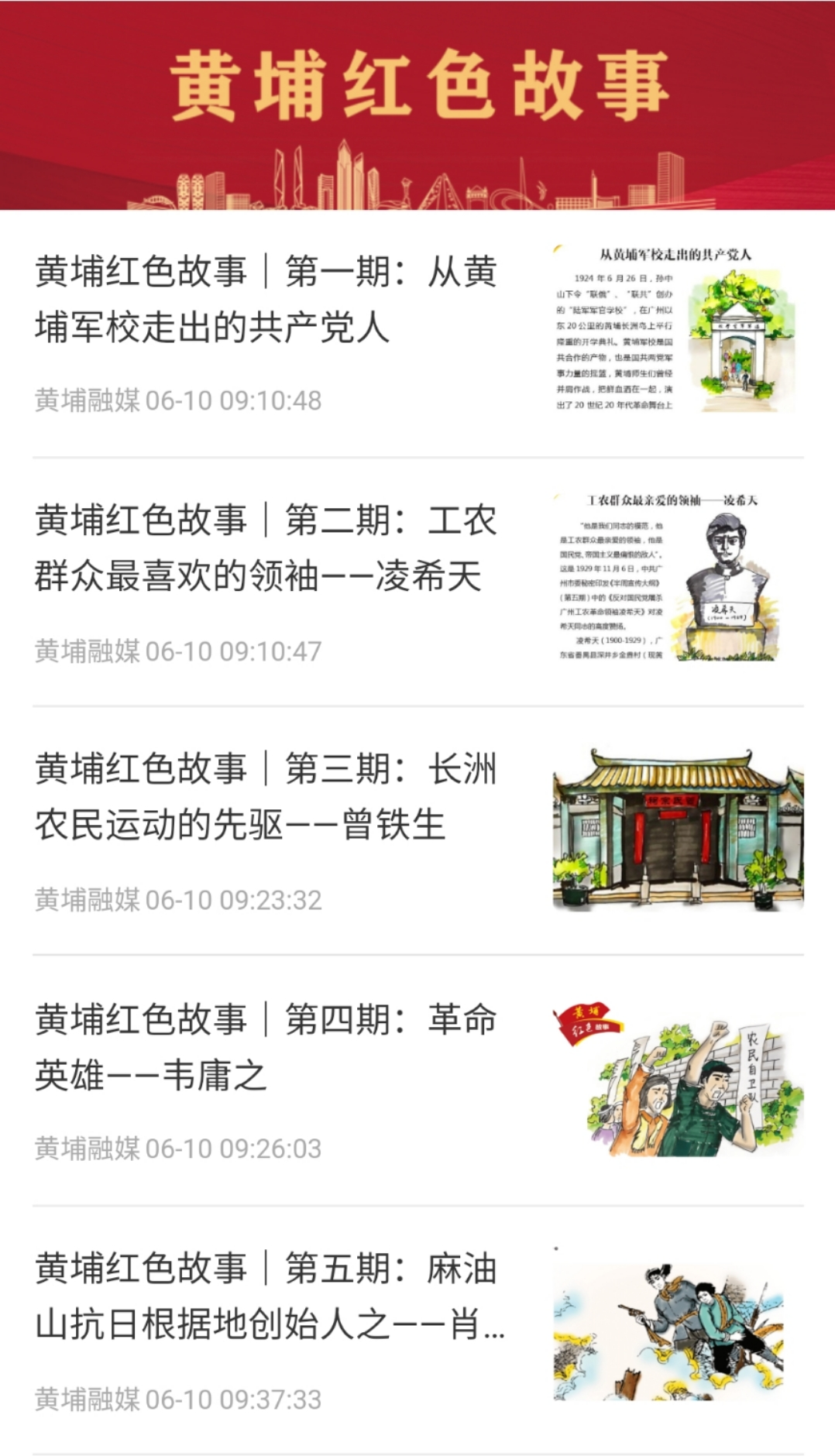Open 第四期 article on 韦庸之
The height and width of the screenshot is (1456, 835).
pos(267,1046)
